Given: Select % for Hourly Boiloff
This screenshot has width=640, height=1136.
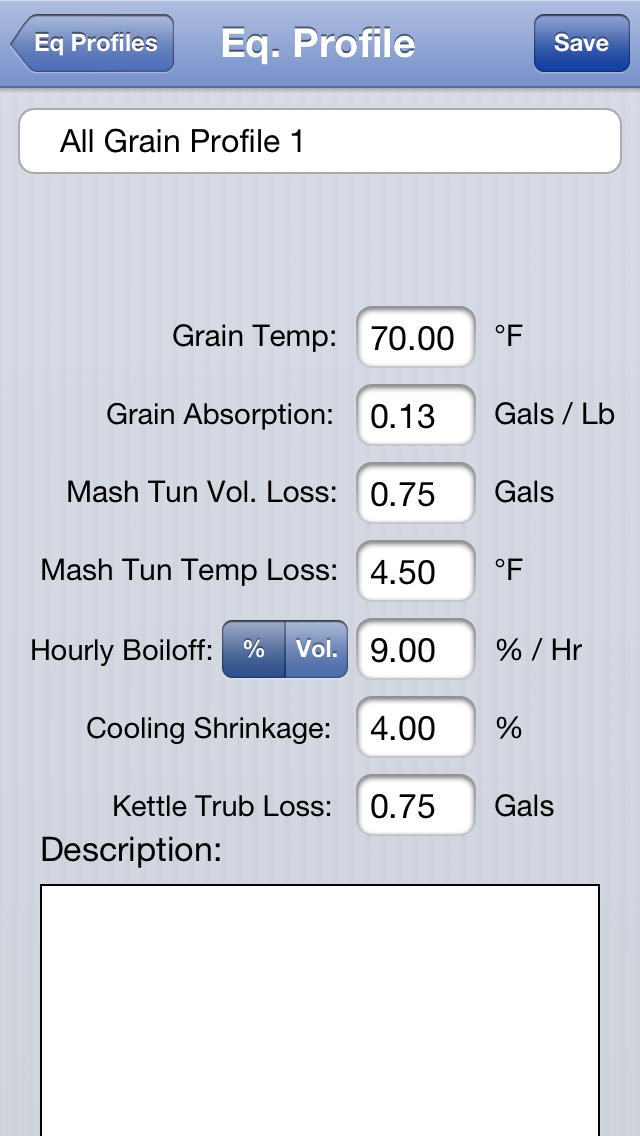Looking at the screenshot, I should [254, 649].
